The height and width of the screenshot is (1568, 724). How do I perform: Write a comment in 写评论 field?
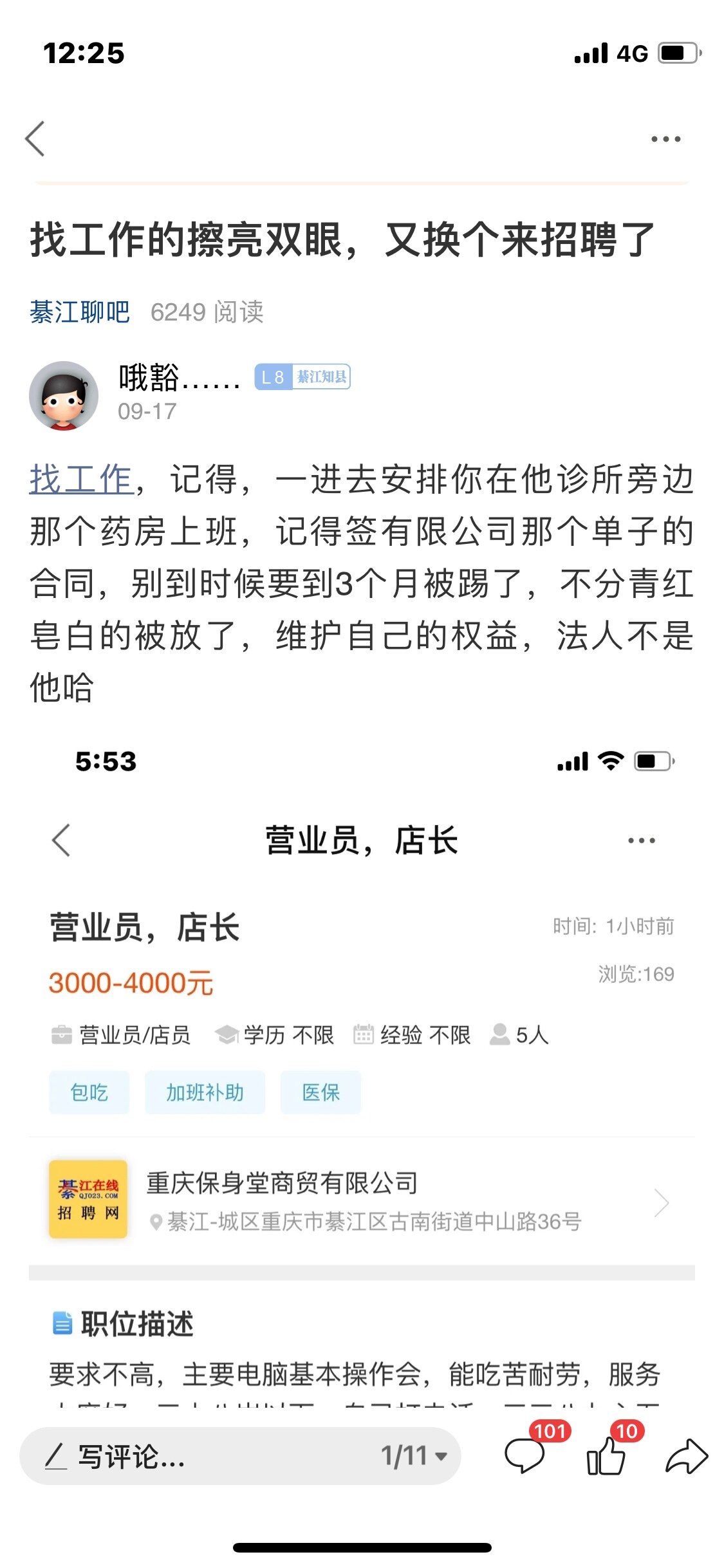coord(193,1456)
